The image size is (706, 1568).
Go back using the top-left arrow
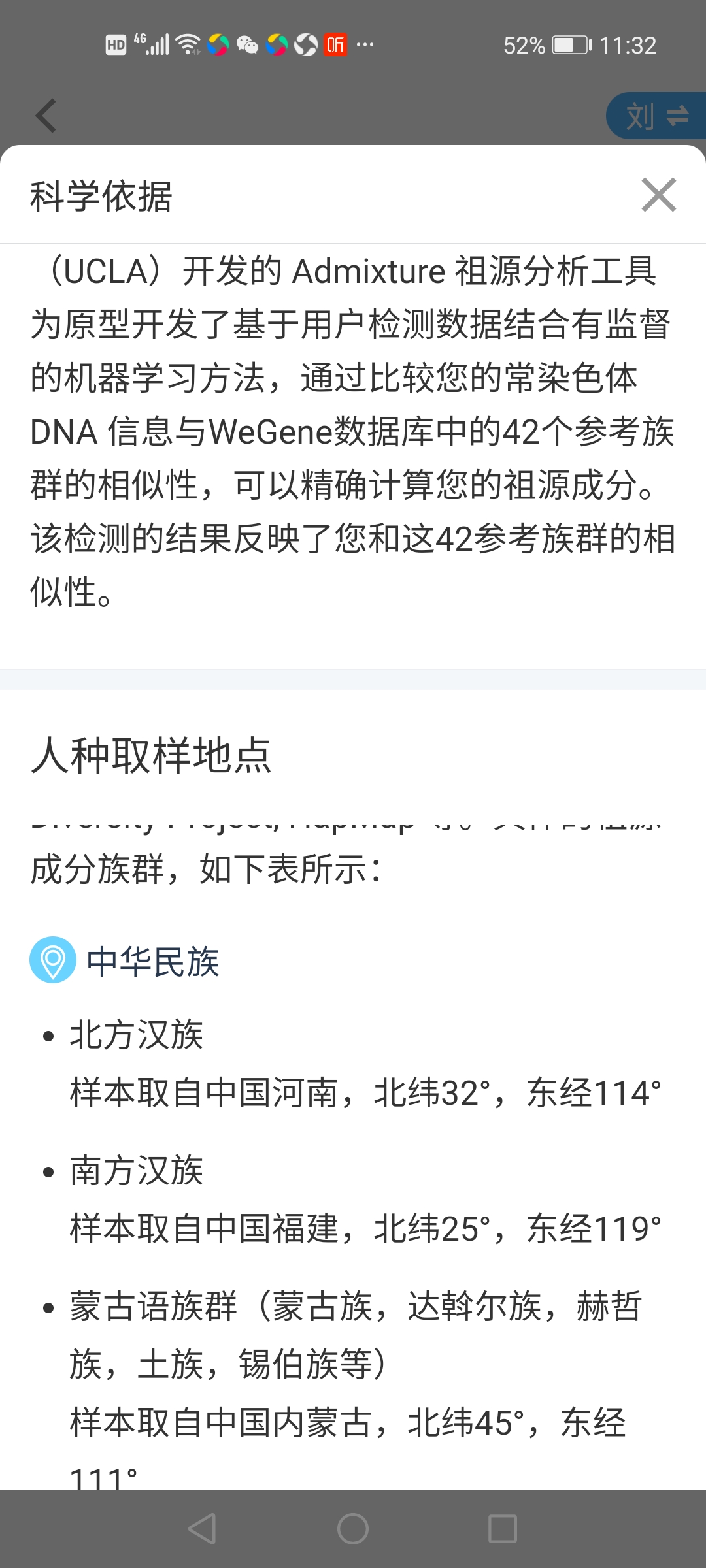(x=46, y=116)
